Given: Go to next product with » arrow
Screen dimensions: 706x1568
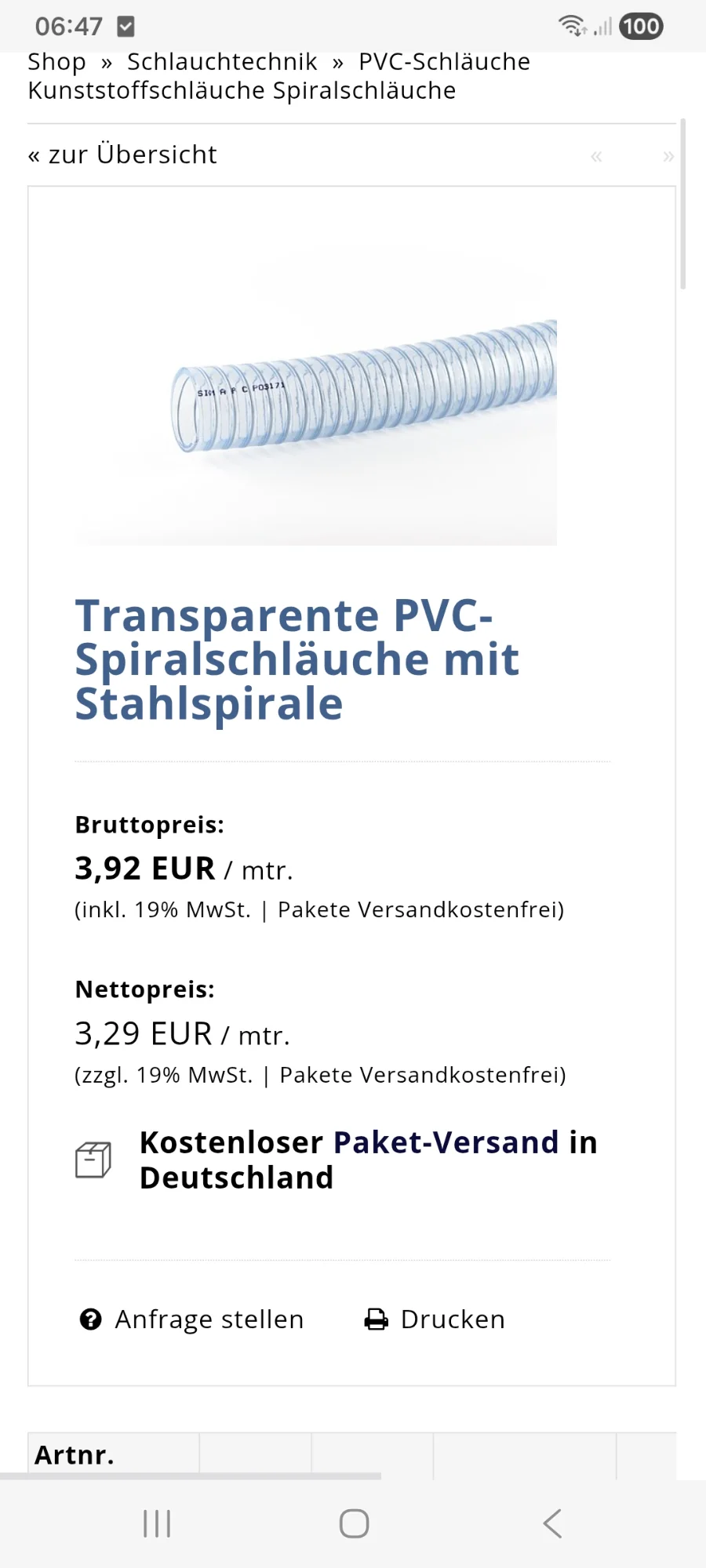Looking at the screenshot, I should tap(668, 156).
